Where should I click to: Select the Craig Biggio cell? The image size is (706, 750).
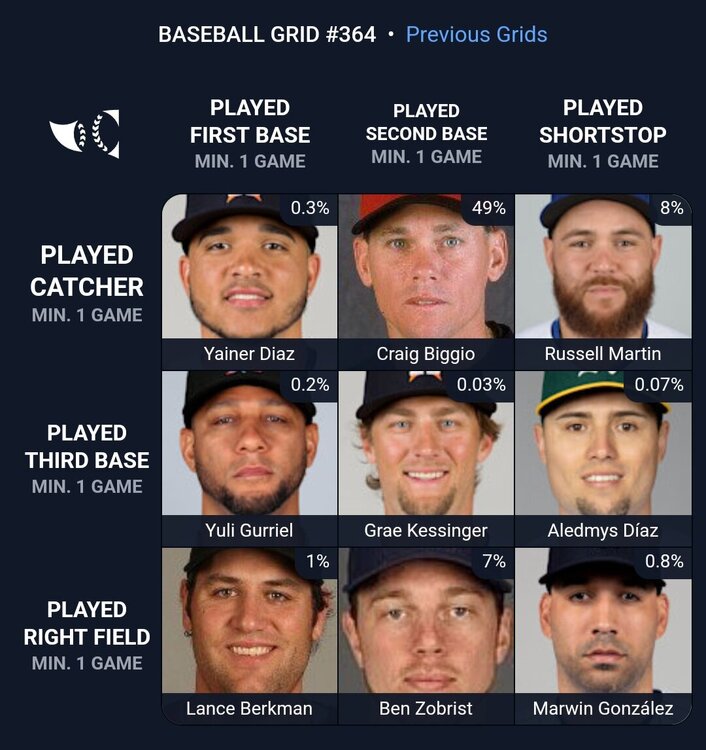(426, 282)
